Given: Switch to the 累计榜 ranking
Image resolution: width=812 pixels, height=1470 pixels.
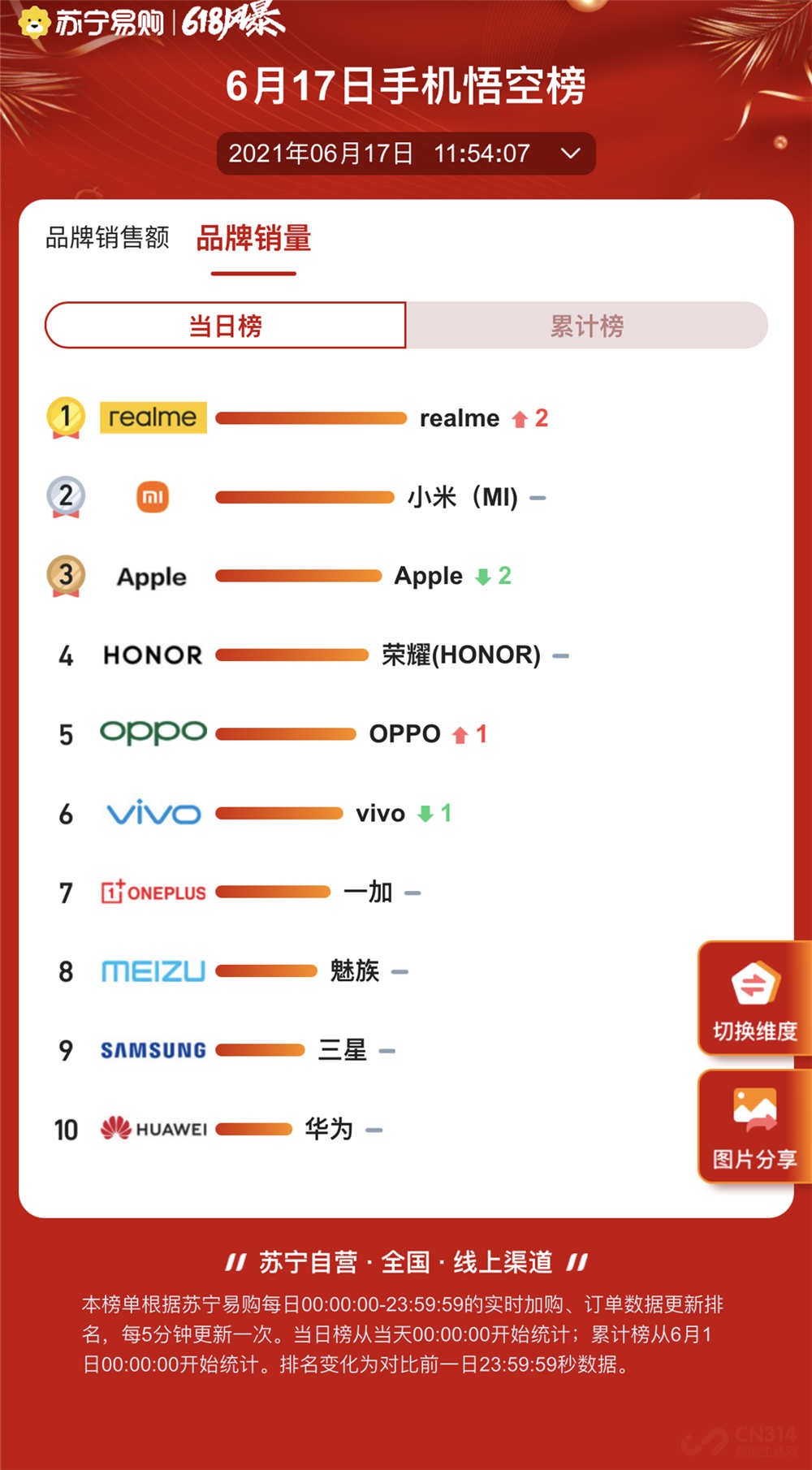Looking at the screenshot, I should tap(586, 326).
